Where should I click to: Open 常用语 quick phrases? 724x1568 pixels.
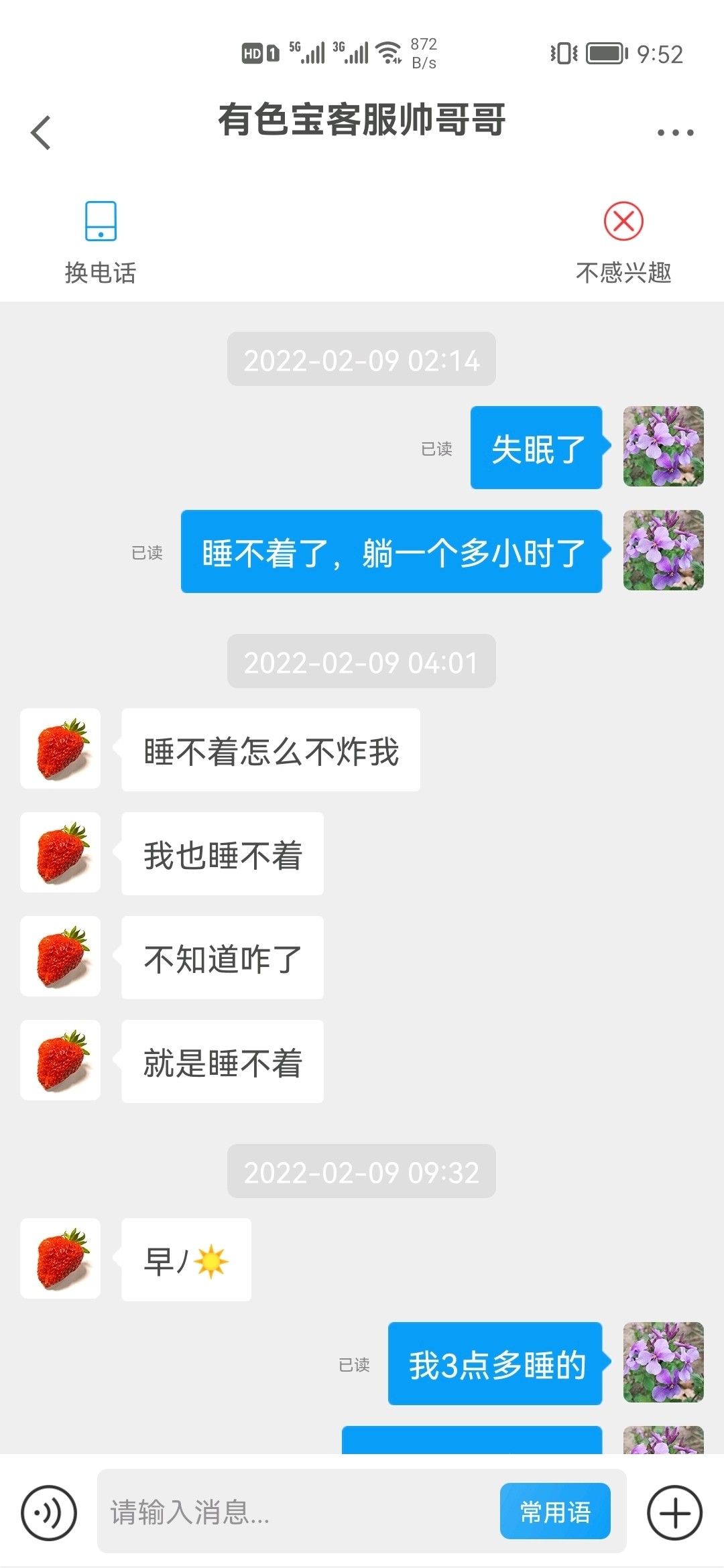pyautogui.click(x=555, y=1512)
